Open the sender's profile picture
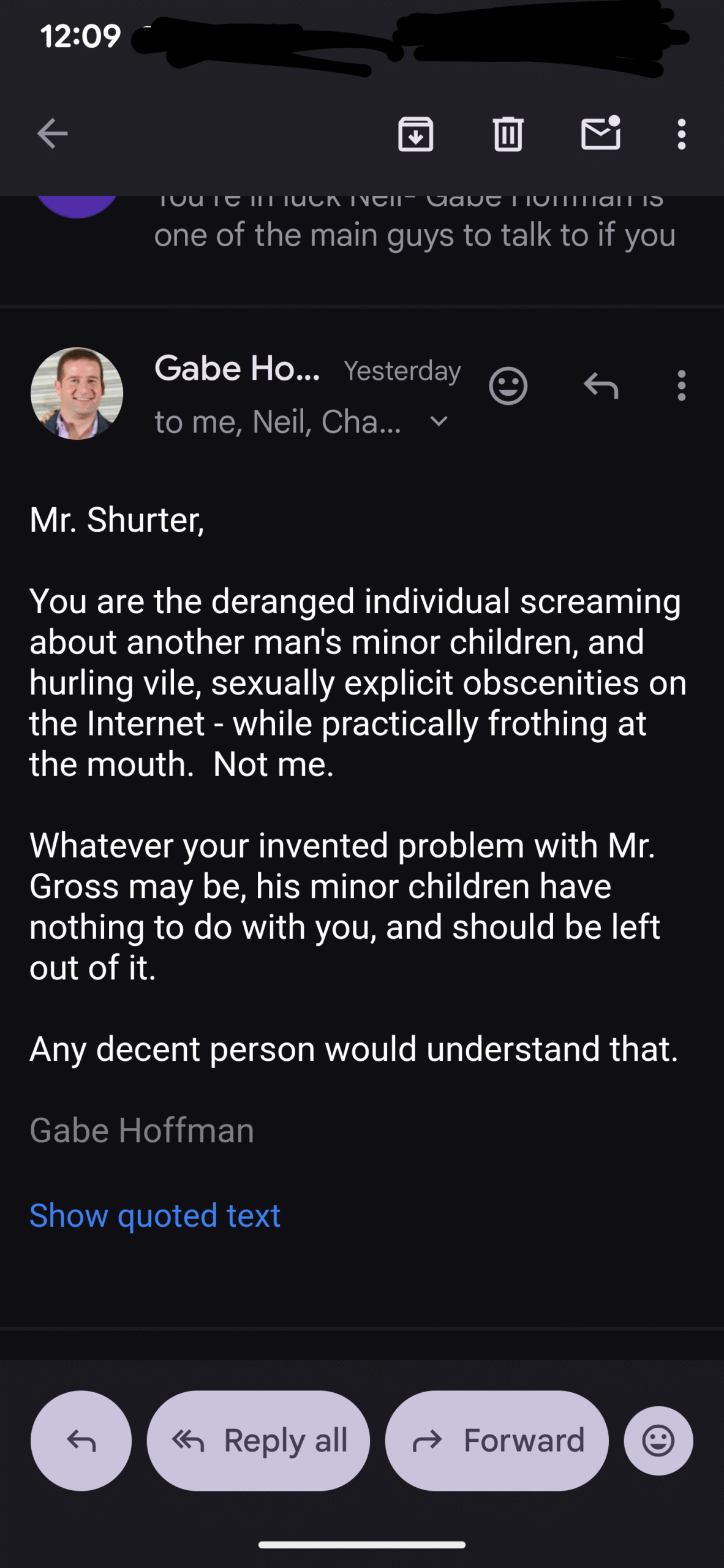Image resolution: width=724 pixels, height=1568 pixels. click(x=77, y=393)
